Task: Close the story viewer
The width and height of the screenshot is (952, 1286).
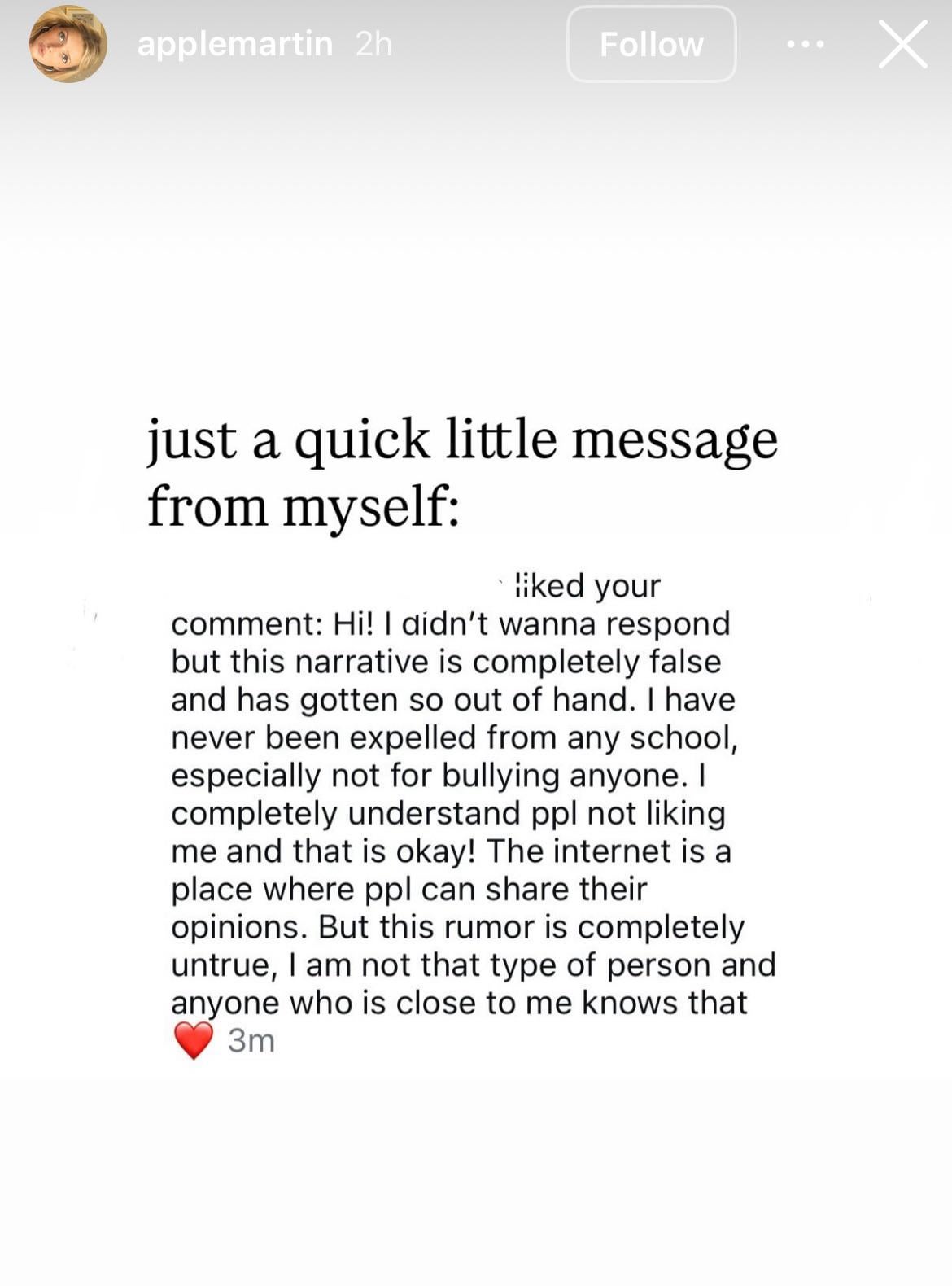Action: click(x=902, y=45)
